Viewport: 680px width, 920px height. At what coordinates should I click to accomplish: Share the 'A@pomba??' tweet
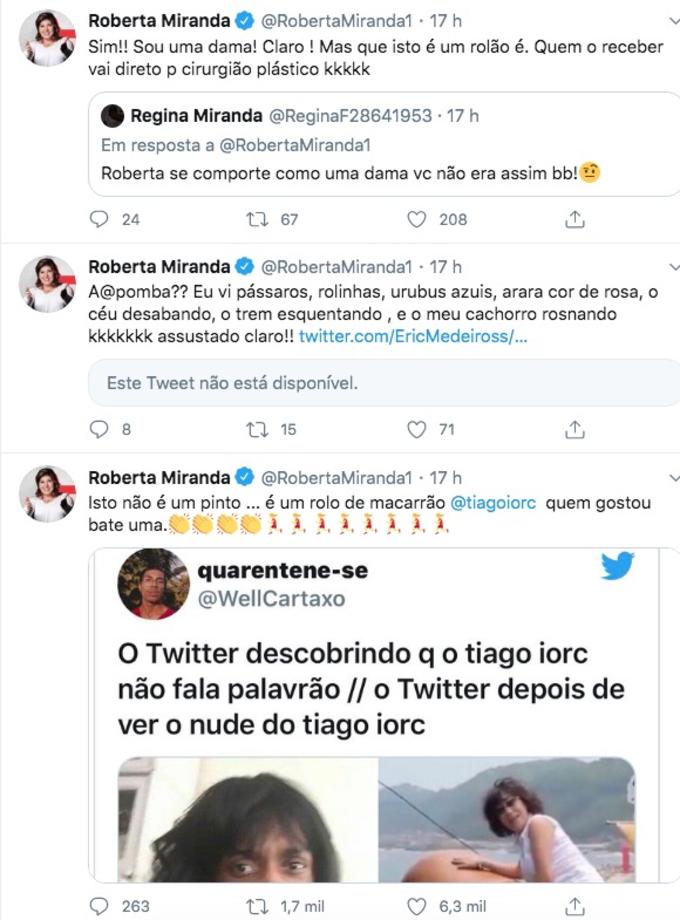575,429
